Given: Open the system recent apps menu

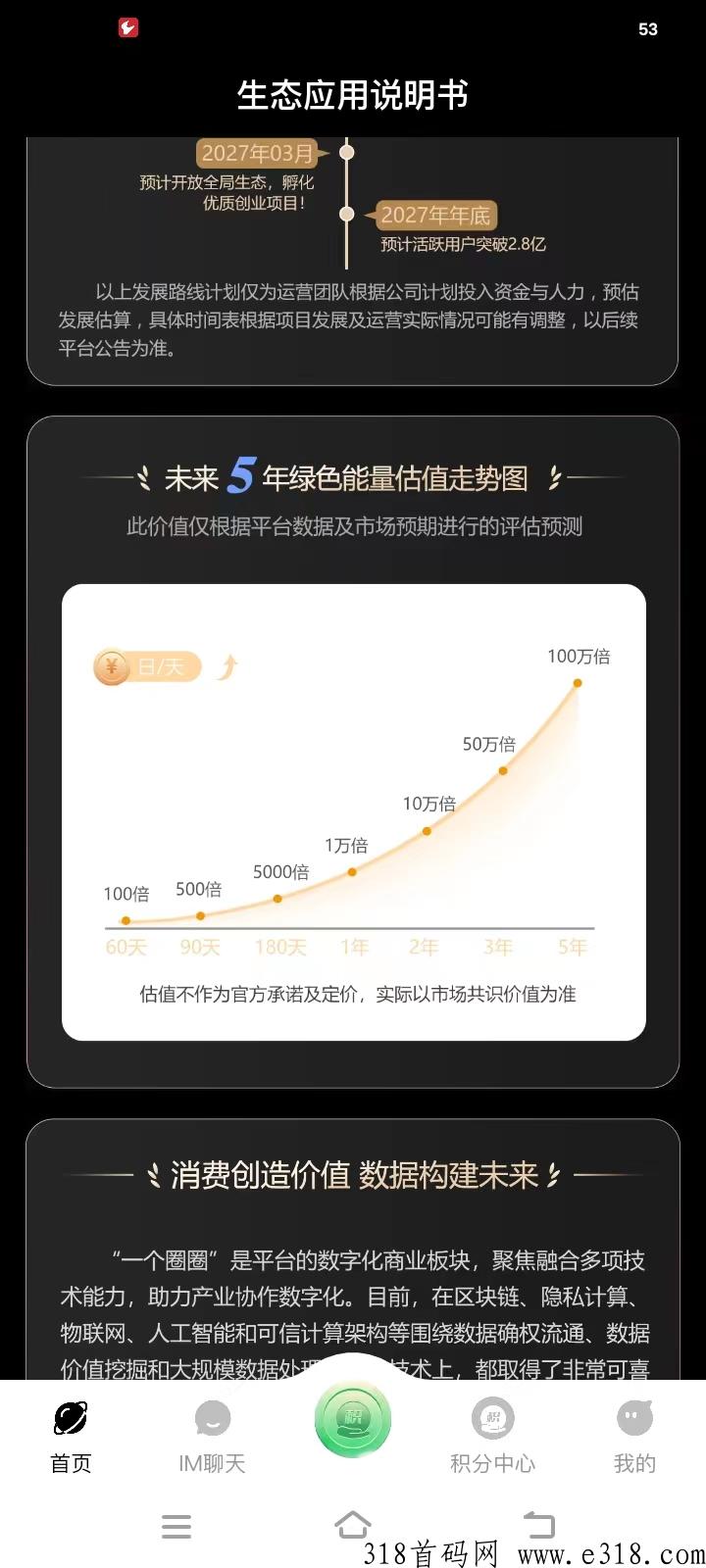Looking at the screenshot, I should click(176, 1526).
